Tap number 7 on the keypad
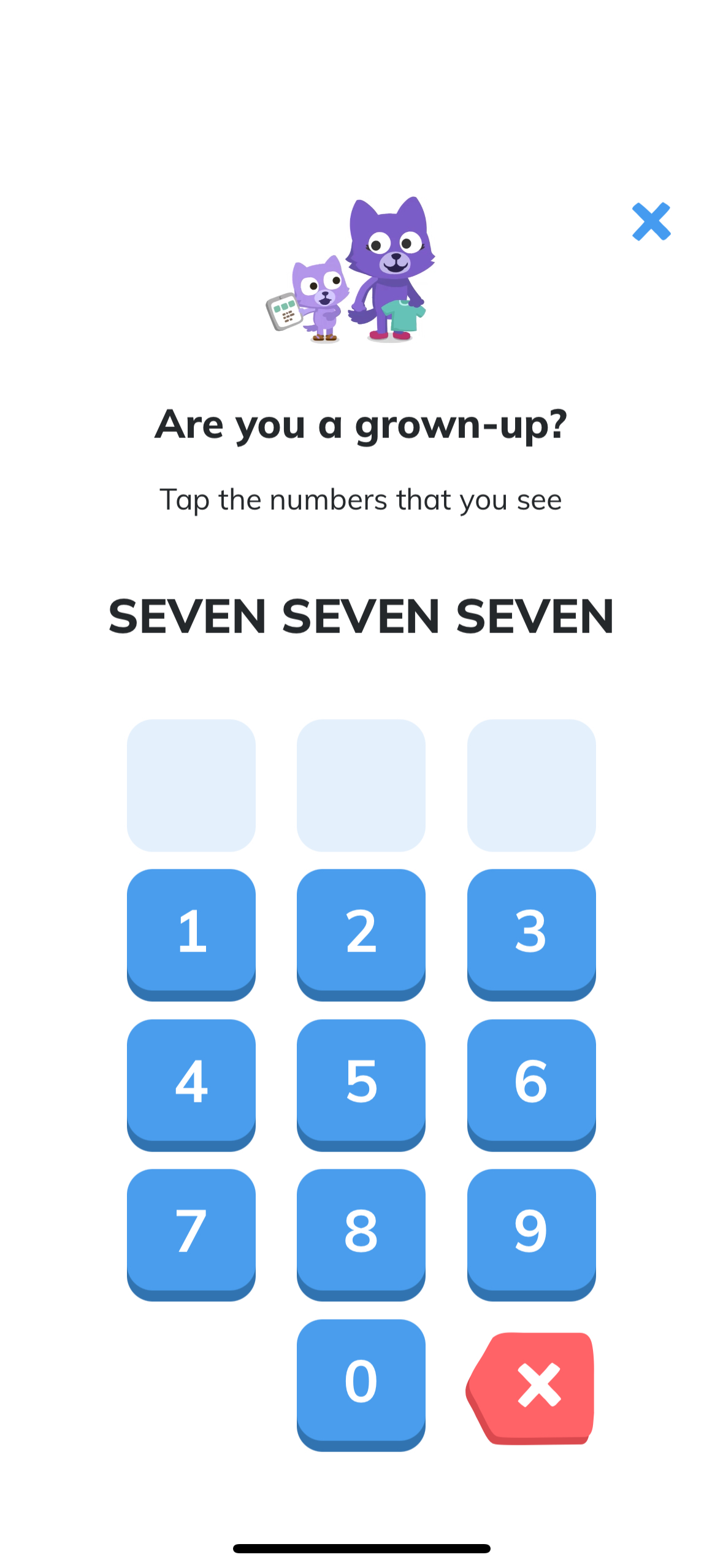Screen dimensions: 723x1568 (x=191, y=1232)
